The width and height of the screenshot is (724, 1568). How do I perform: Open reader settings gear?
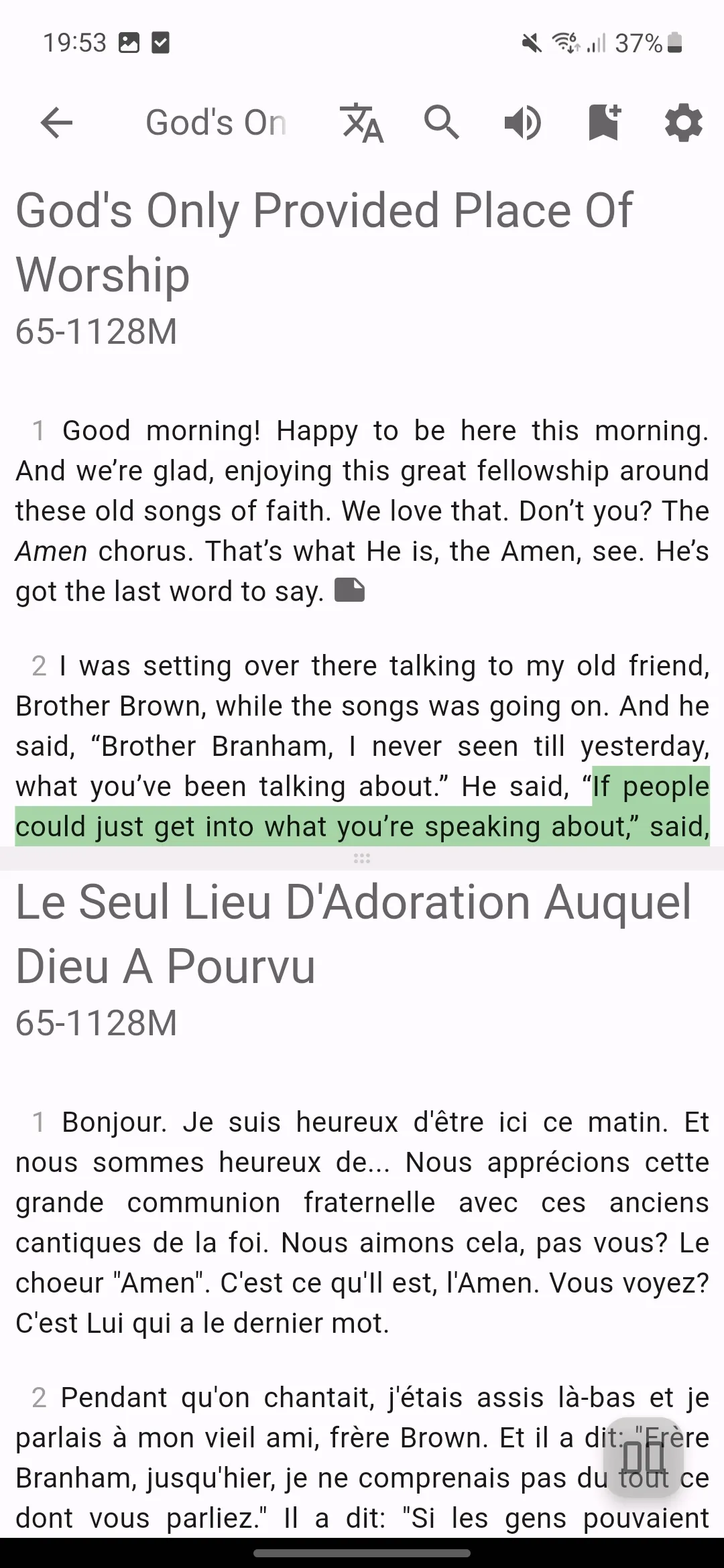pyautogui.click(x=683, y=123)
